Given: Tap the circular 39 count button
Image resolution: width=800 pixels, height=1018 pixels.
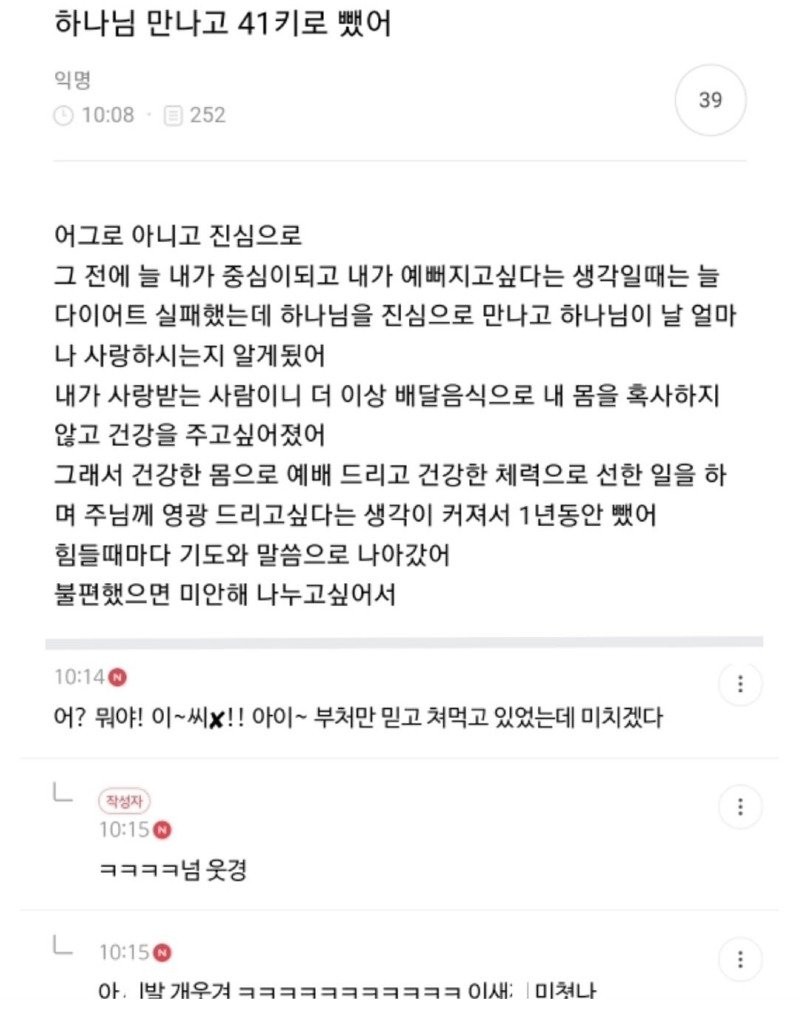Looking at the screenshot, I should pyautogui.click(x=710, y=100).
